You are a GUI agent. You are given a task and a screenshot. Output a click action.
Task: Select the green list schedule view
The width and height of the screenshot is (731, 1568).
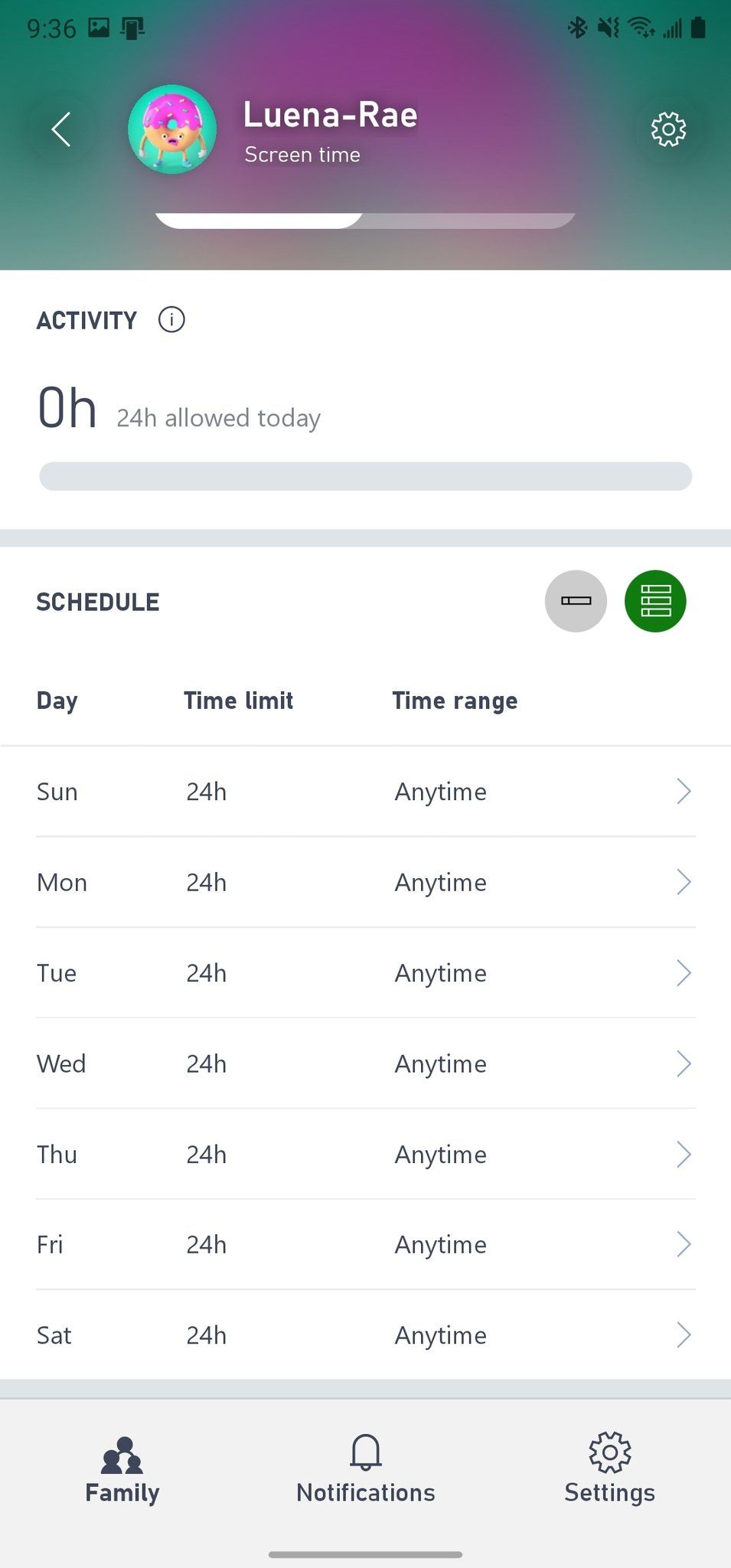(655, 601)
